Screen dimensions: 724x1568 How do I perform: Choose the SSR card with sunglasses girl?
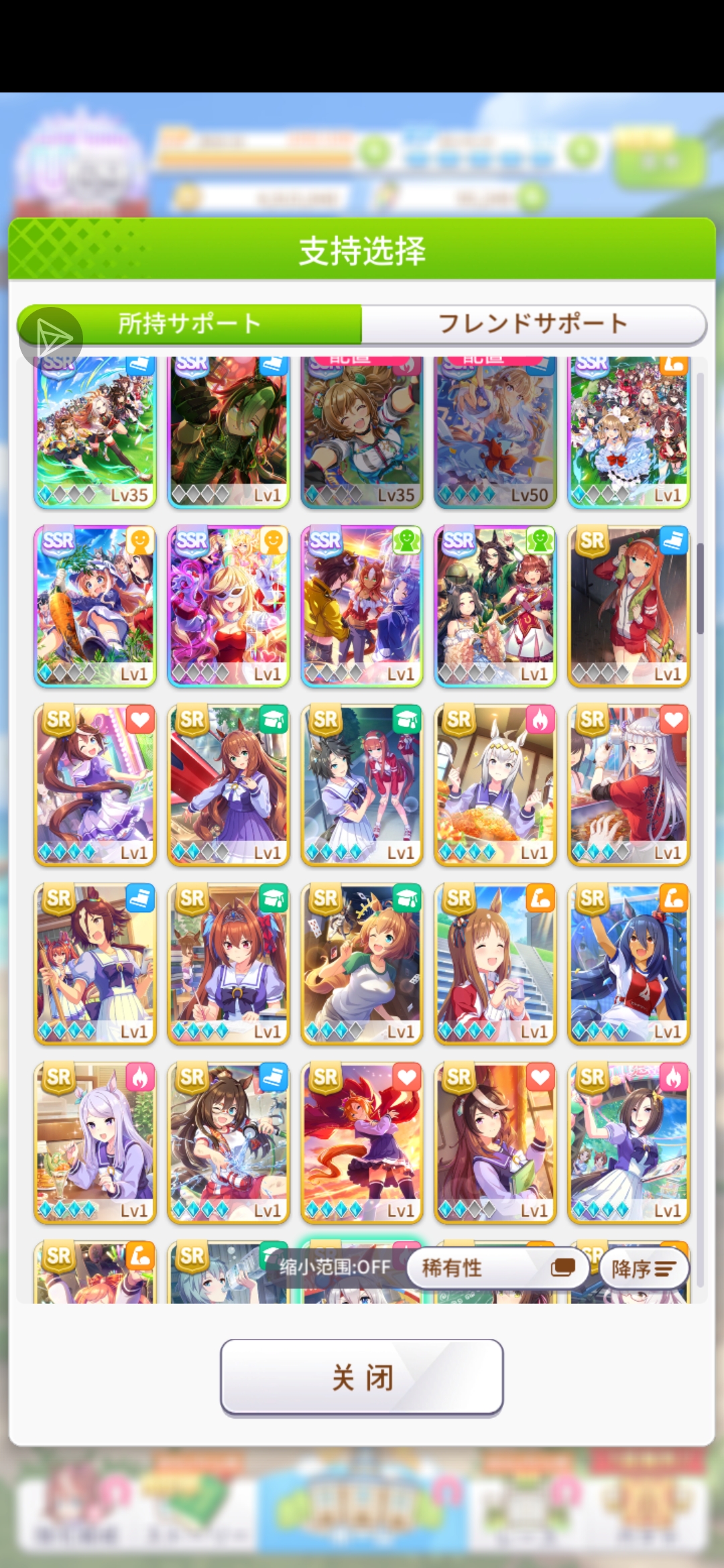click(x=228, y=606)
